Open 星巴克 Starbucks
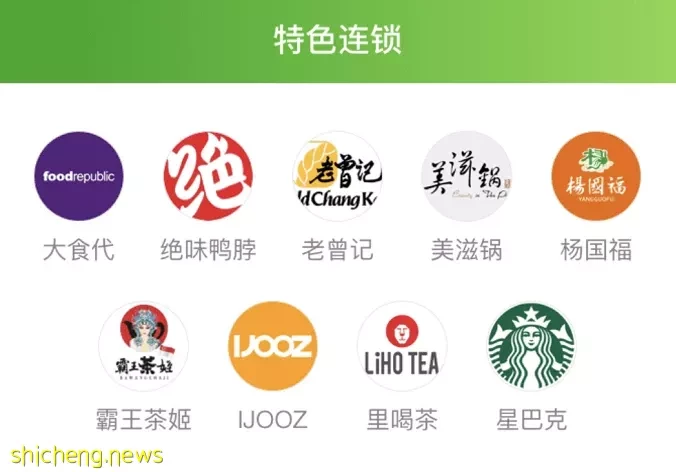This screenshot has height=472, width=676. click(x=531, y=347)
